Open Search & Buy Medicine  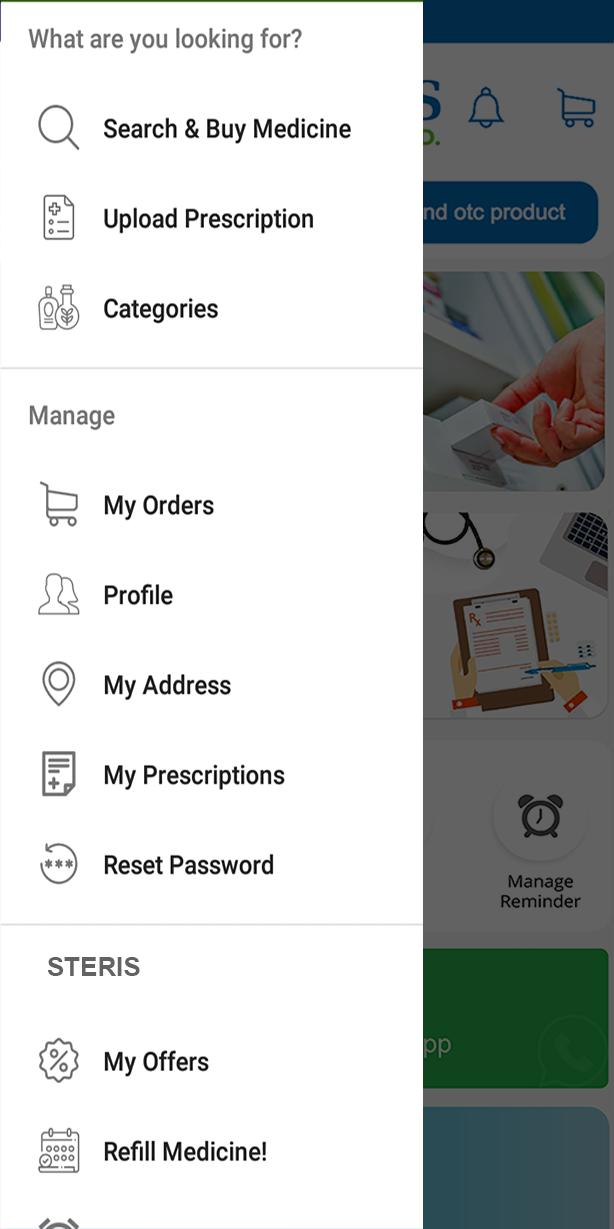211,129
